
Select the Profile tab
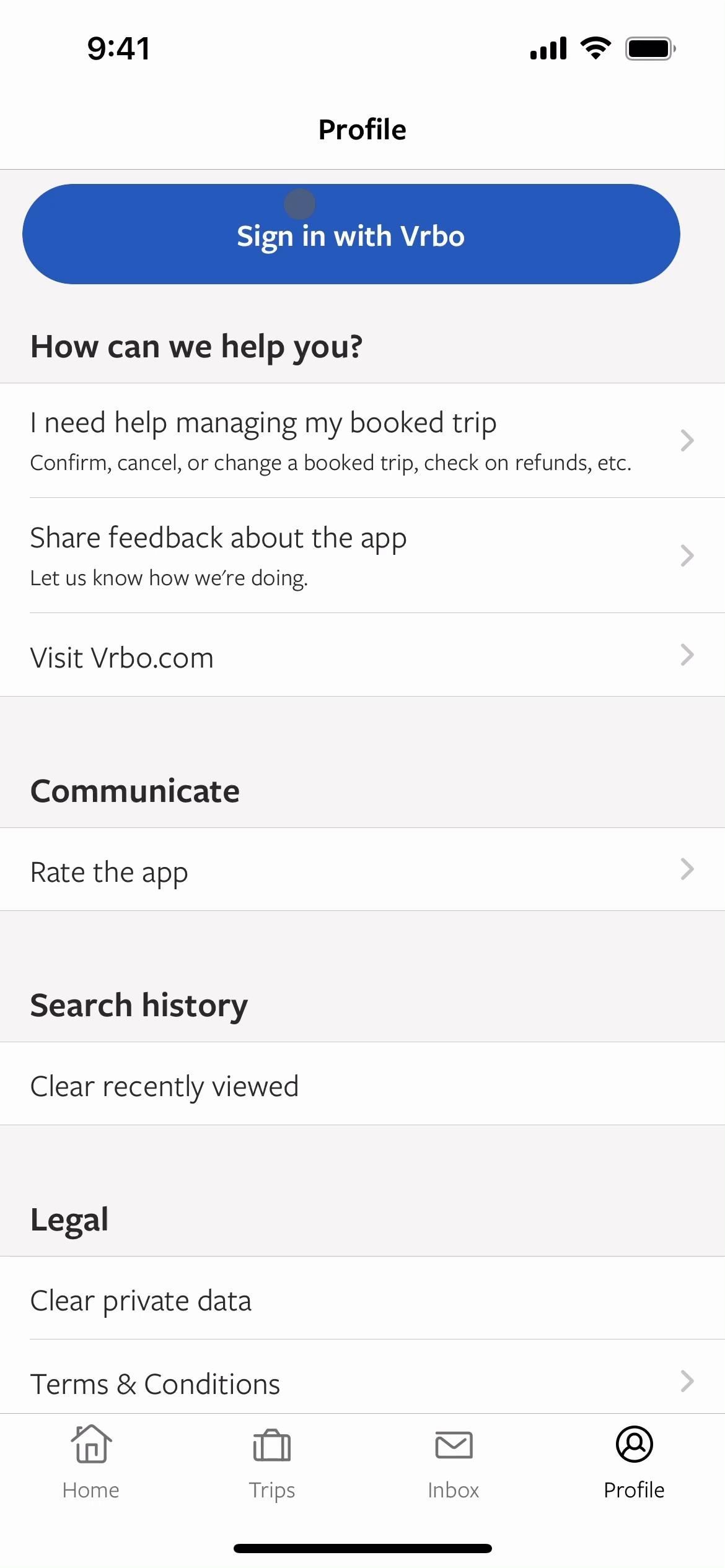pos(634,1461)
